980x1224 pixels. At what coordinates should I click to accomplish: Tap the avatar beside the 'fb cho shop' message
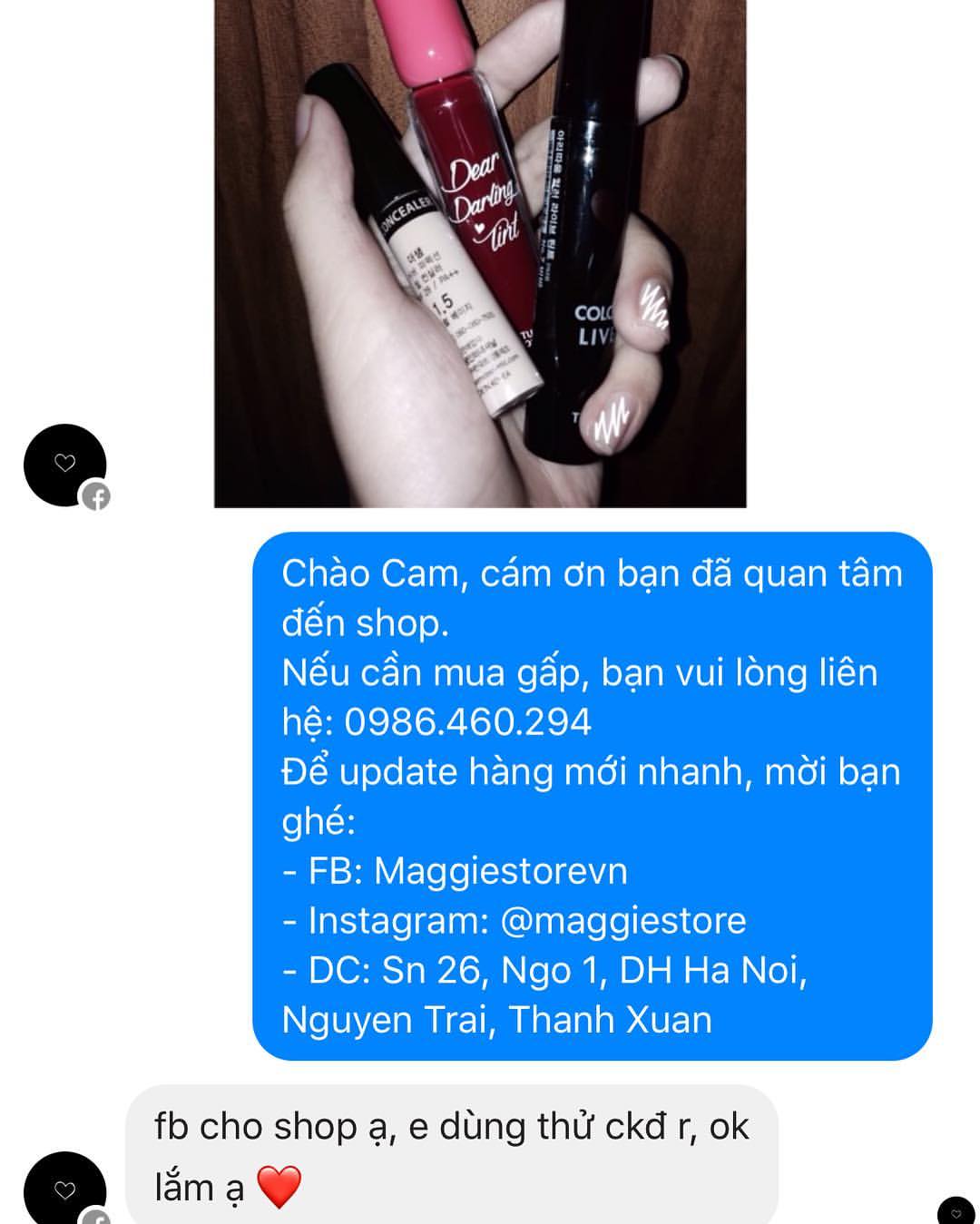(64, 1189)
